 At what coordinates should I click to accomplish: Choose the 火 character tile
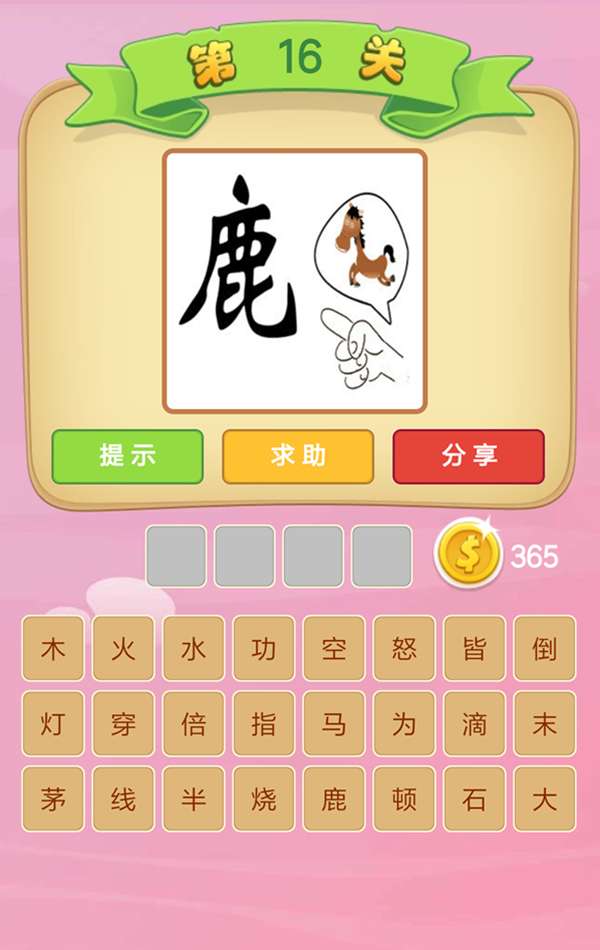pos(123,648)
